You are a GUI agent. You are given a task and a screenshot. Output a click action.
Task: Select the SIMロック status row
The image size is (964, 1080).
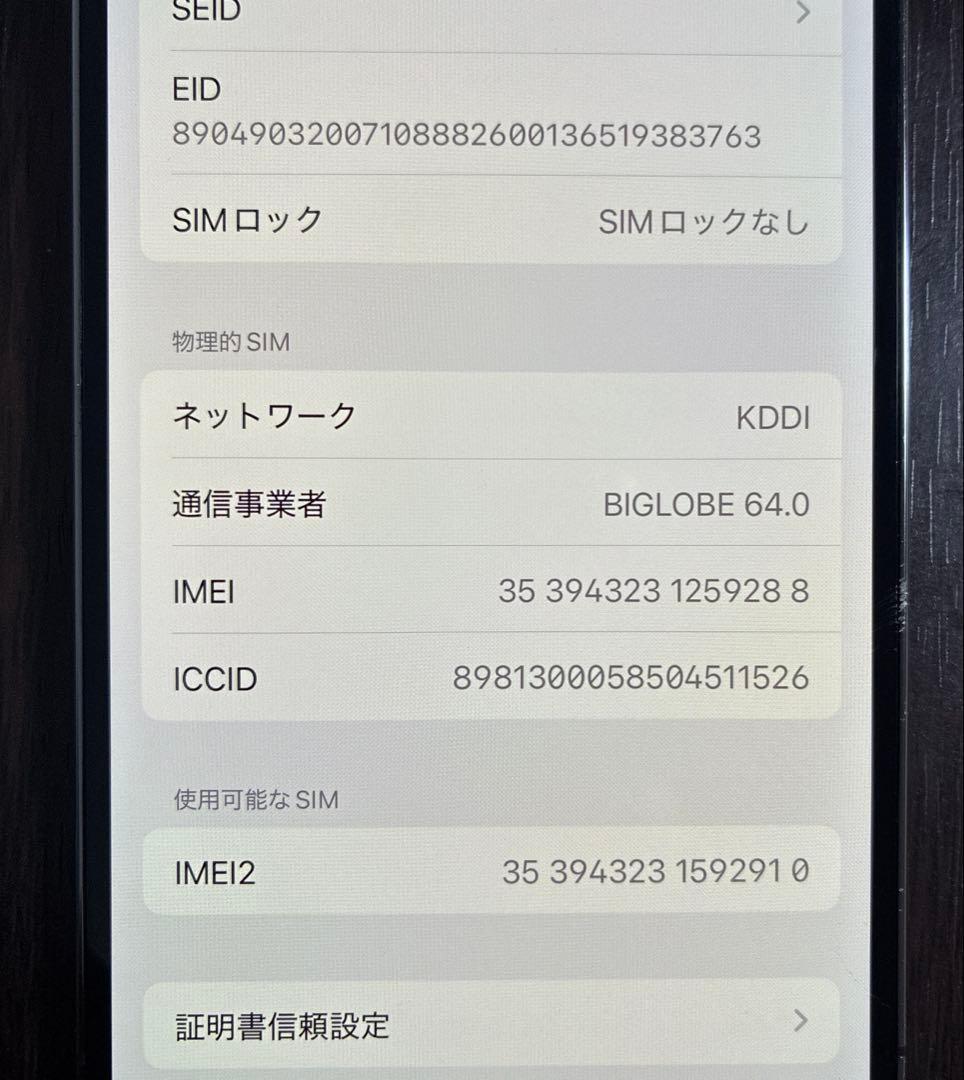490,222
